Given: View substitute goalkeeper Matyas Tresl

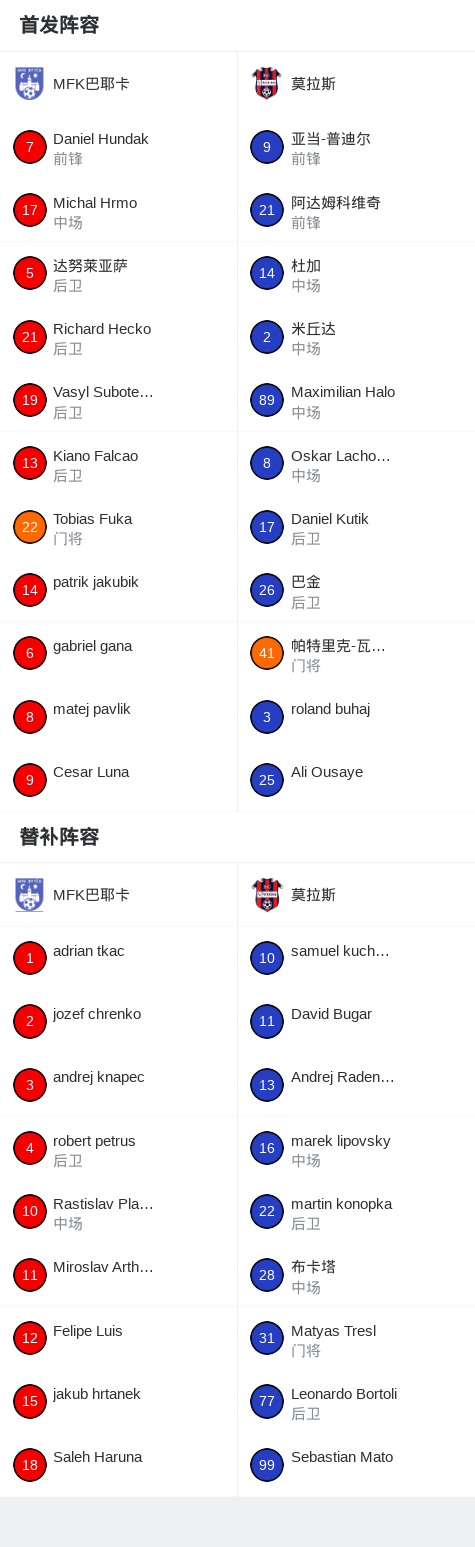Looking at the screenshot, I should [x=356, y=1338].
